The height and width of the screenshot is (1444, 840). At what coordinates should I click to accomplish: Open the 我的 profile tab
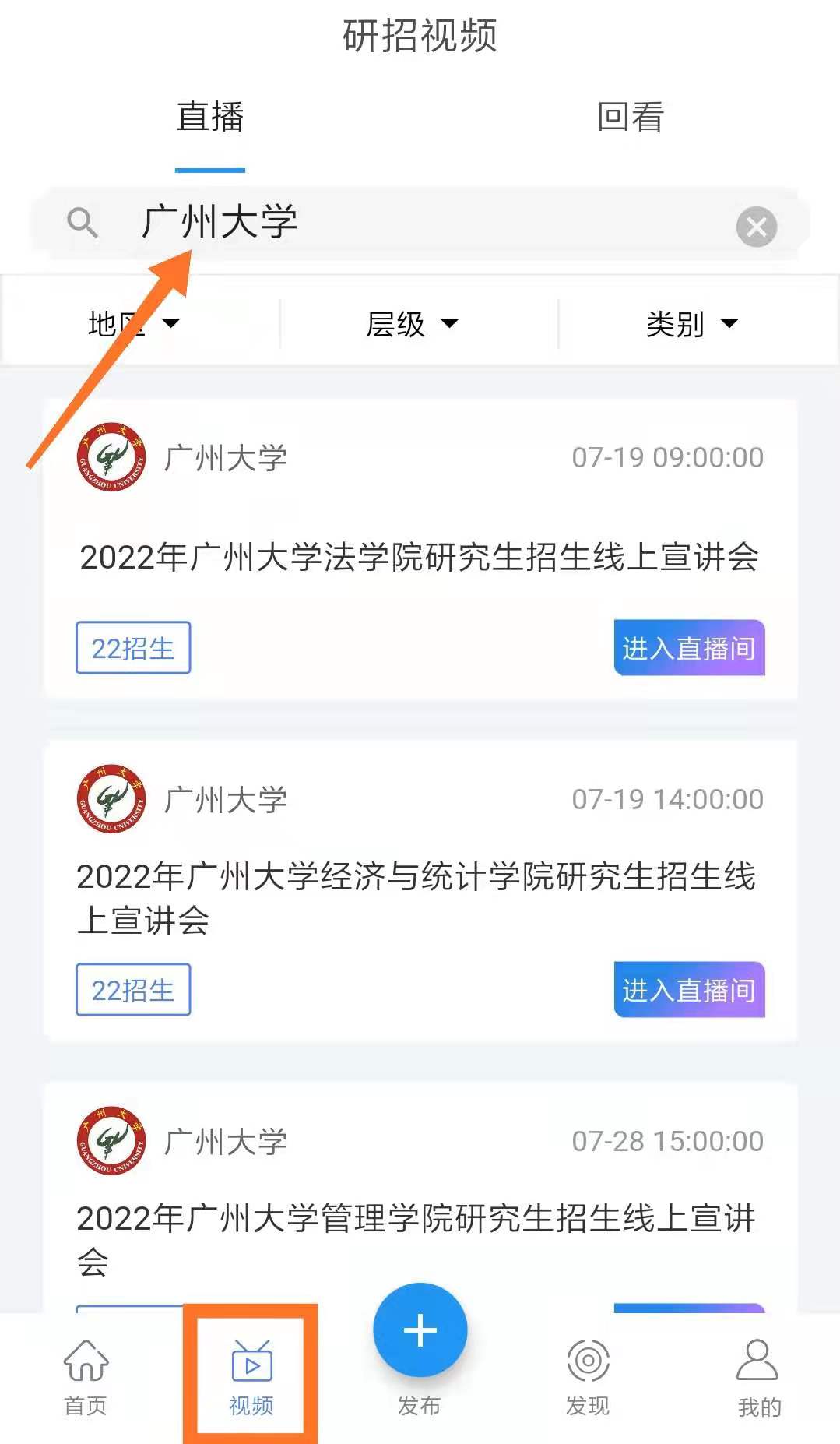click(757, 1376)
